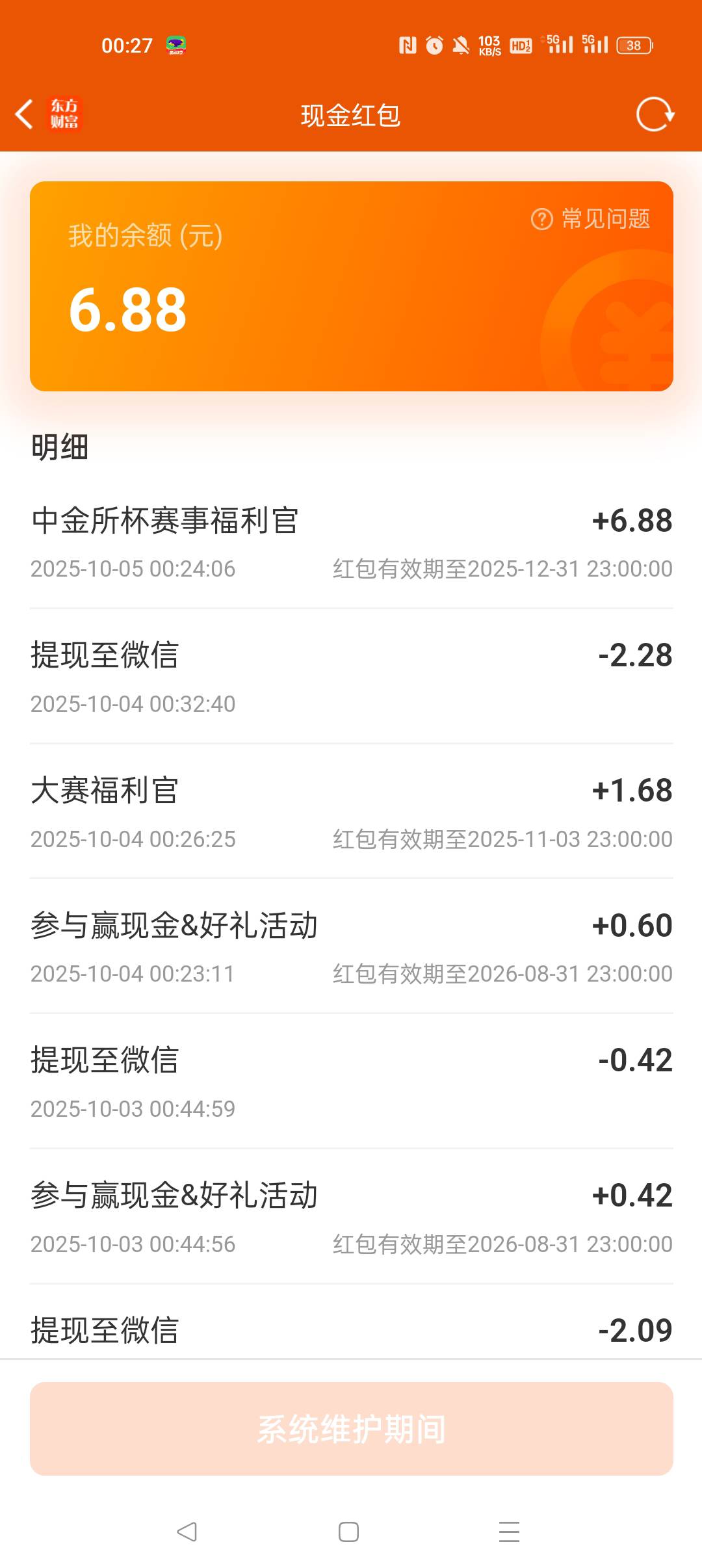
Task: Tap the system home button
Action: point(348,1532)
